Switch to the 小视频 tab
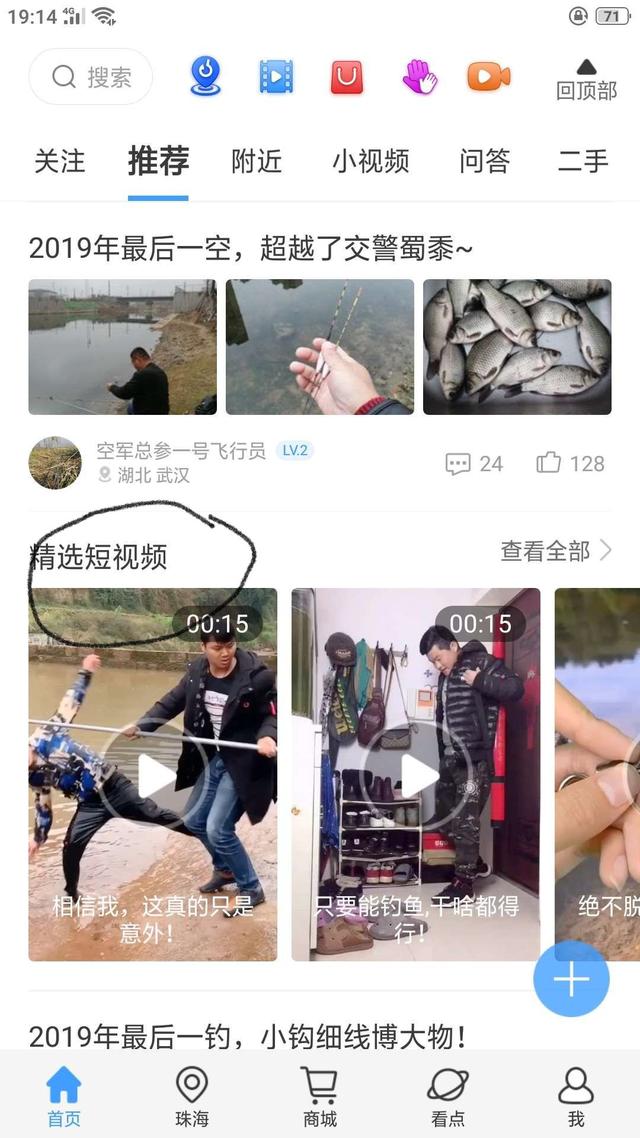 tap(371, 161)
